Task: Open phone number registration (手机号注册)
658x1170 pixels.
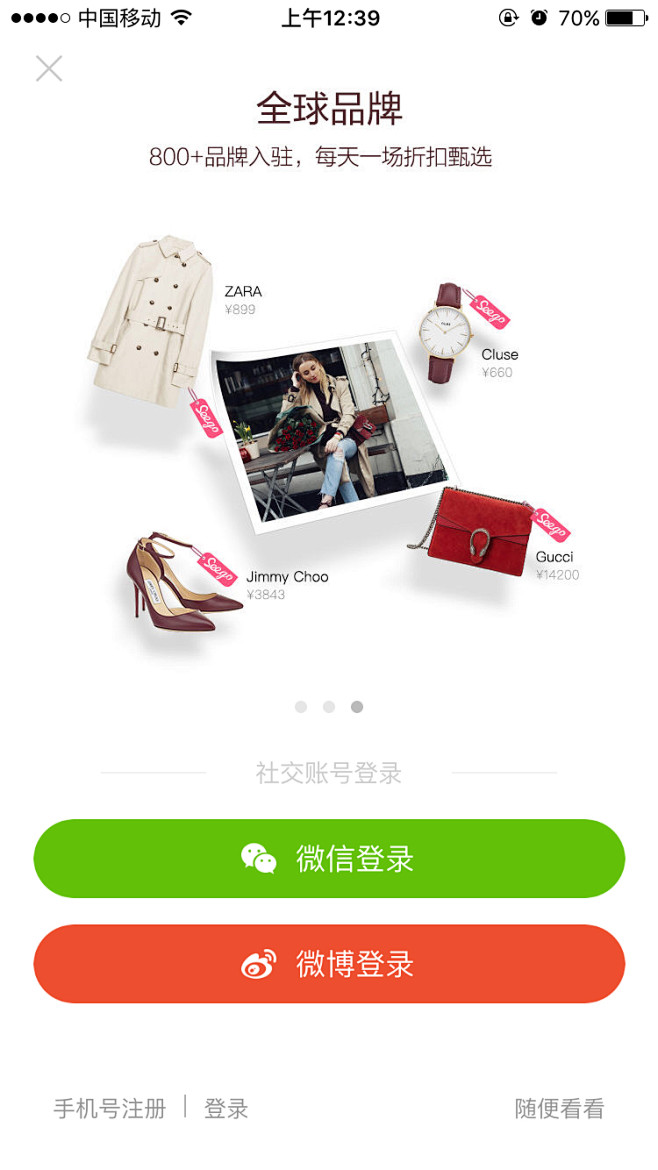Action: click(110, 1108)
